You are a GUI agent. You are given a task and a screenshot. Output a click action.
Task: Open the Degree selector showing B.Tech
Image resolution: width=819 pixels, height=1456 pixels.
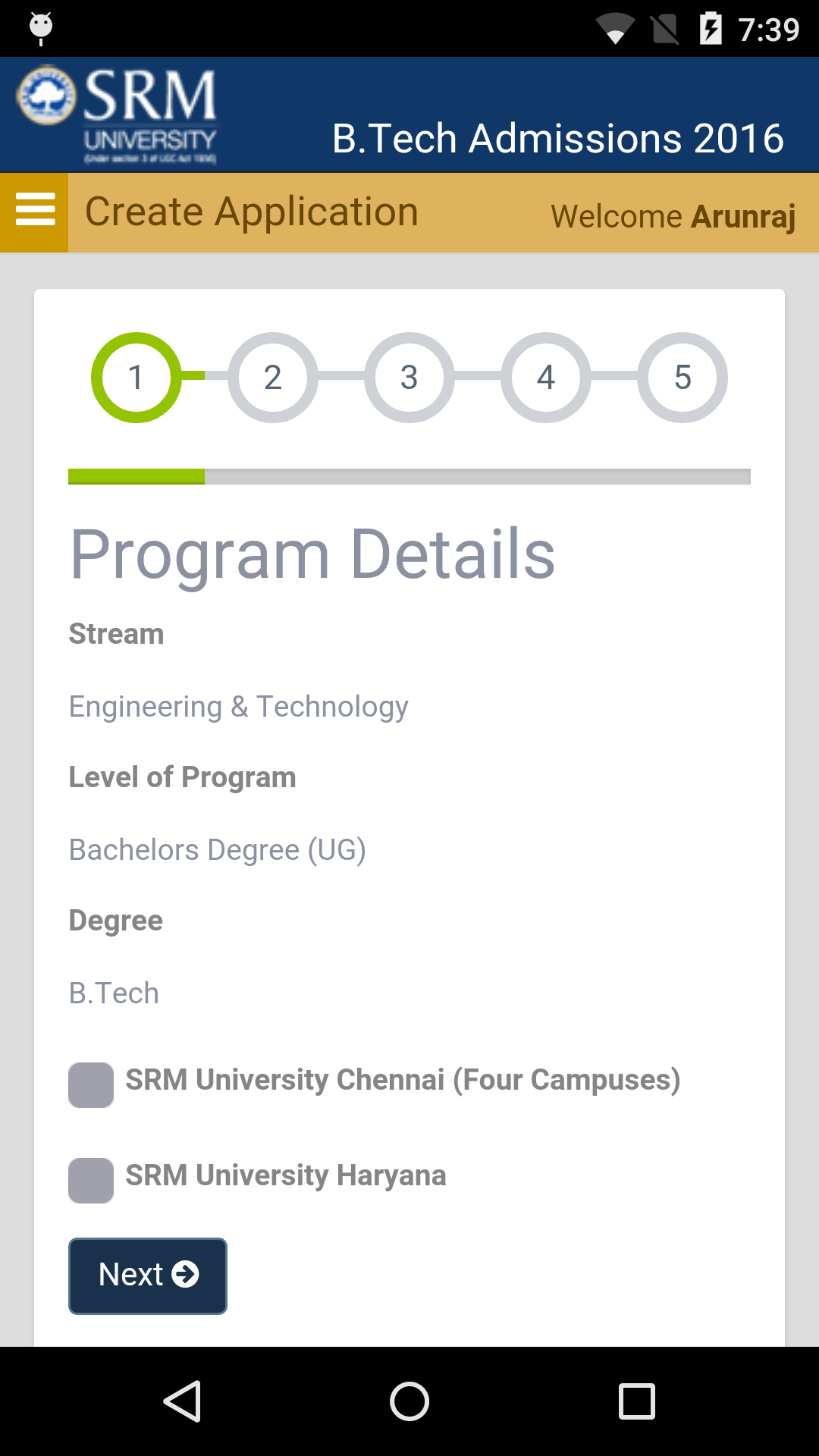[x=114, y=992]
